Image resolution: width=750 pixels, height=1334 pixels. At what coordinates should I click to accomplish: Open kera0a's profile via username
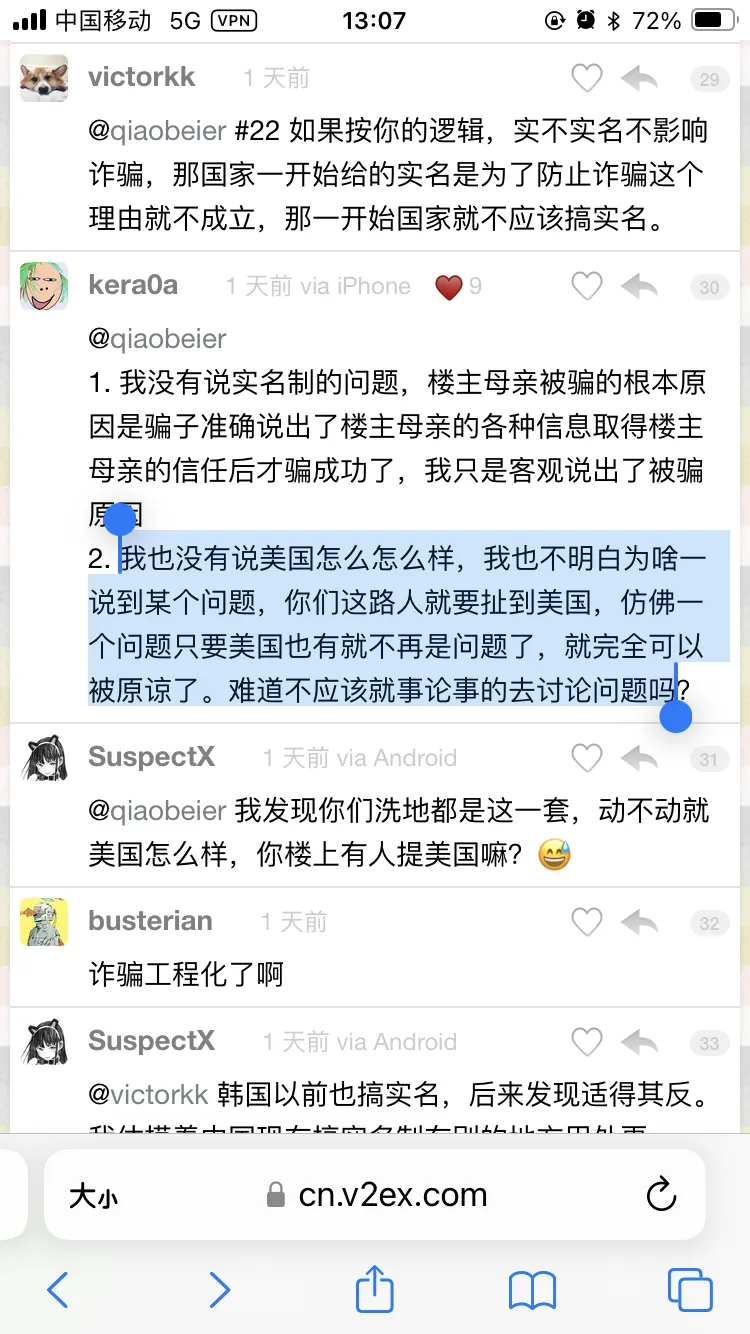[x=133, y=285]
